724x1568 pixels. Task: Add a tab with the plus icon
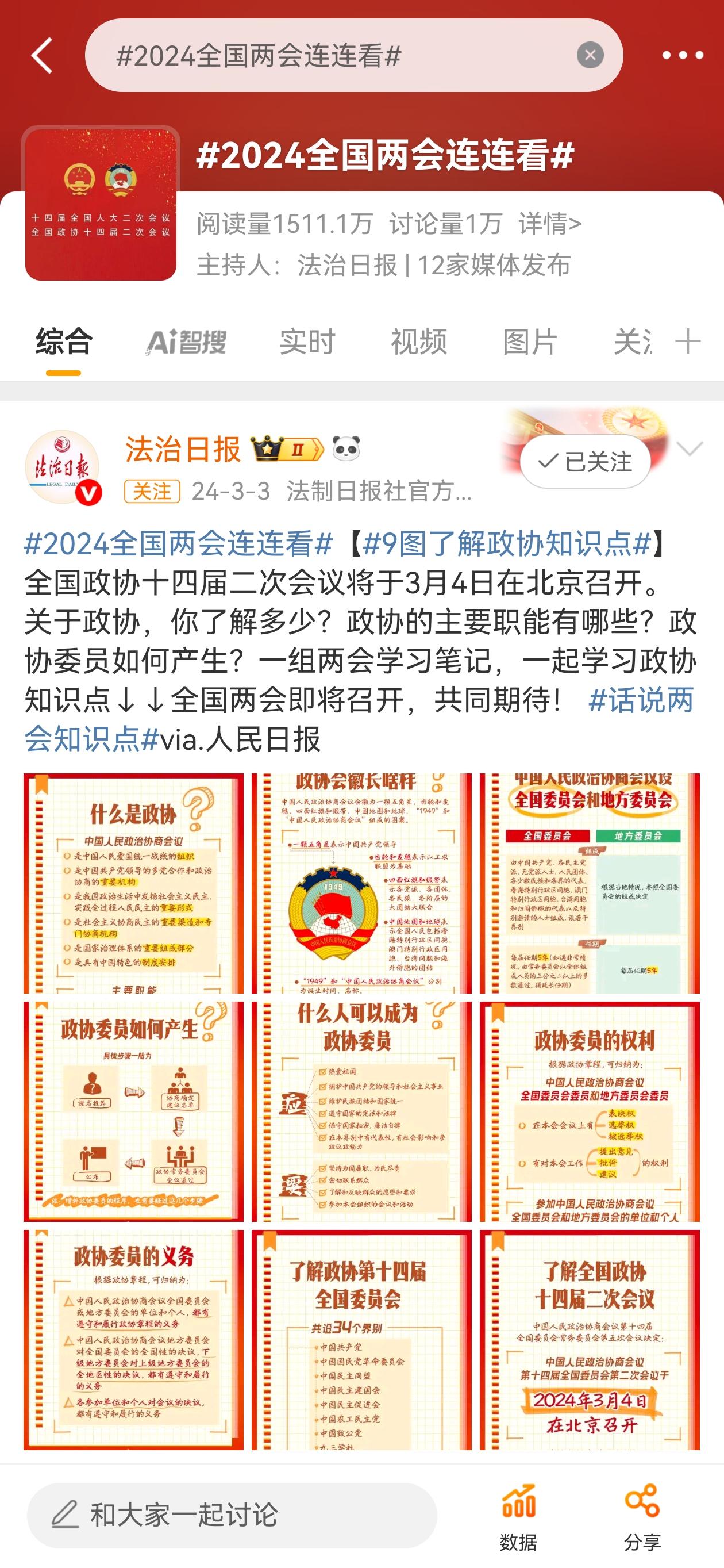coord(688,342)
